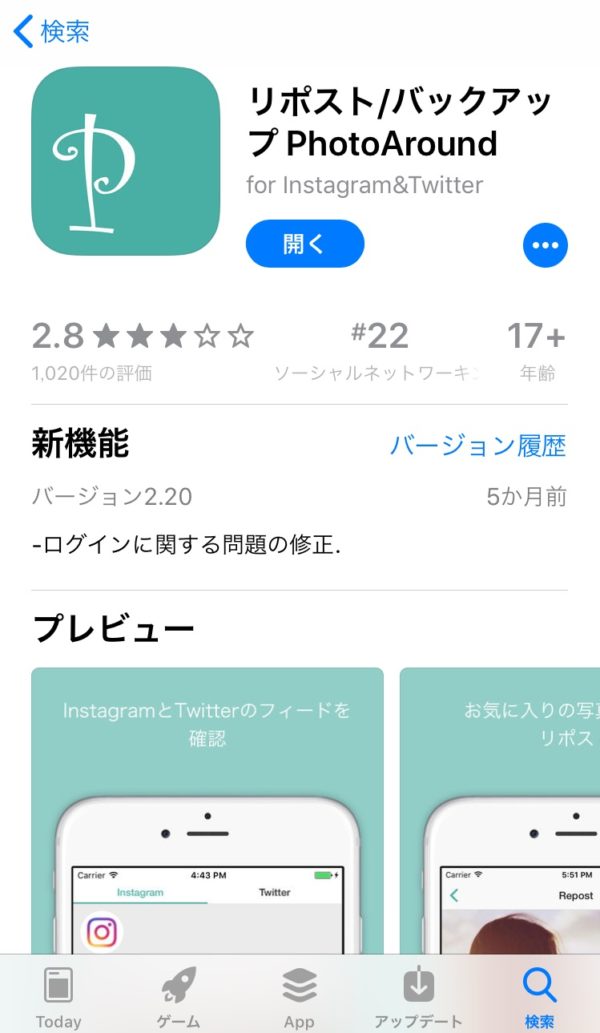This screenshot has height=1033, width=600.
Task: Switch to the アップデート tab
Action: 418,997
